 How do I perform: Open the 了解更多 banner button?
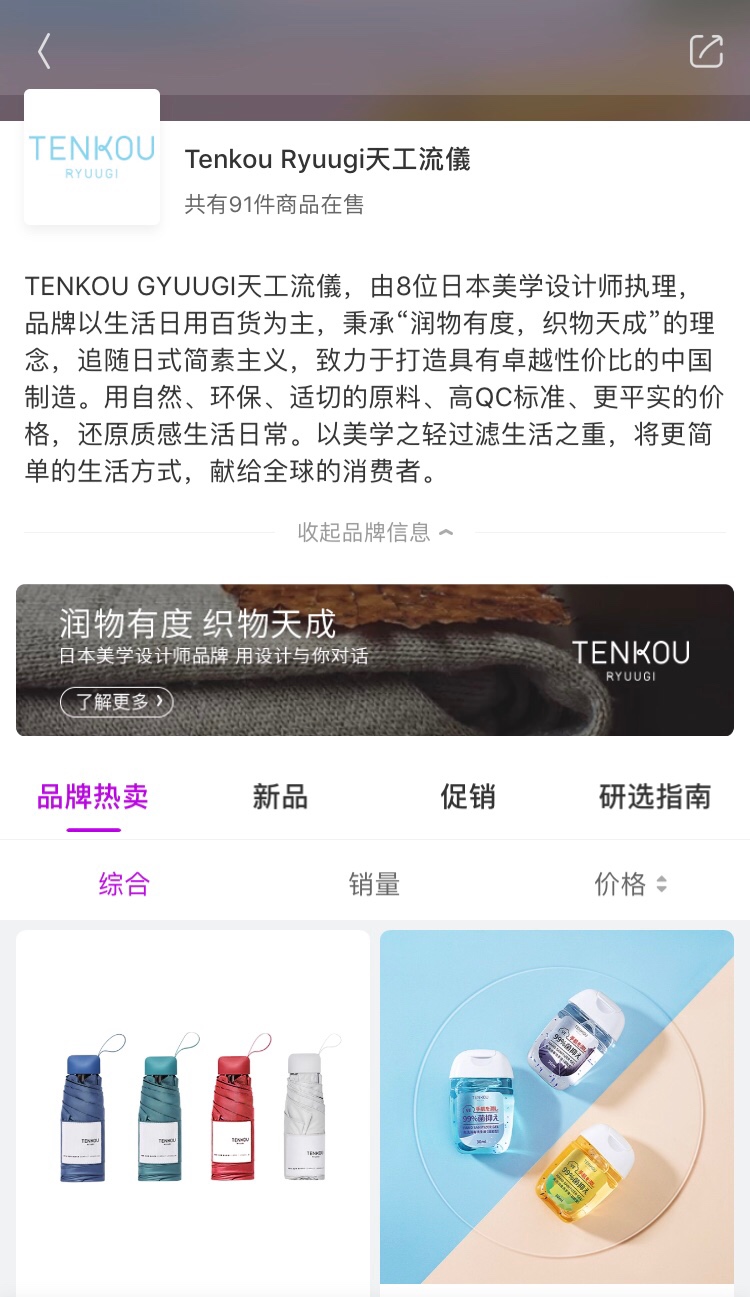coord(116,702)
